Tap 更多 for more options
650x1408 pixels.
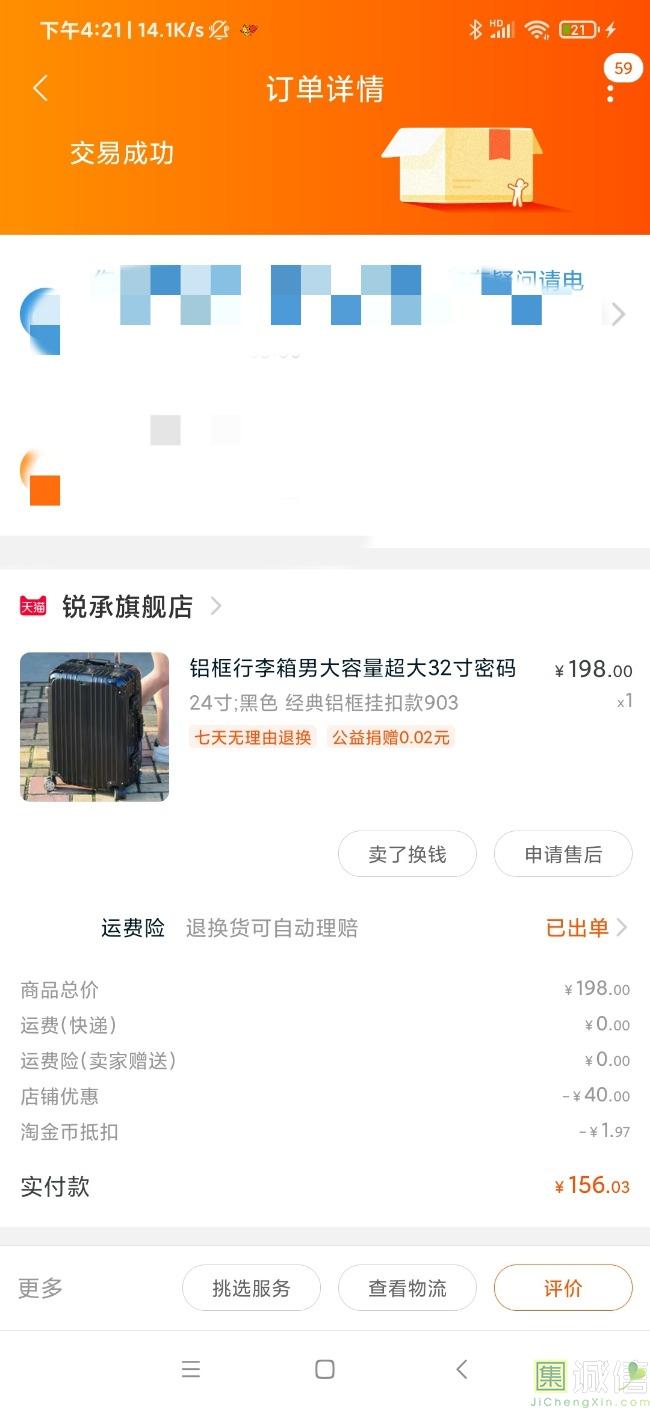[41, 1288]
